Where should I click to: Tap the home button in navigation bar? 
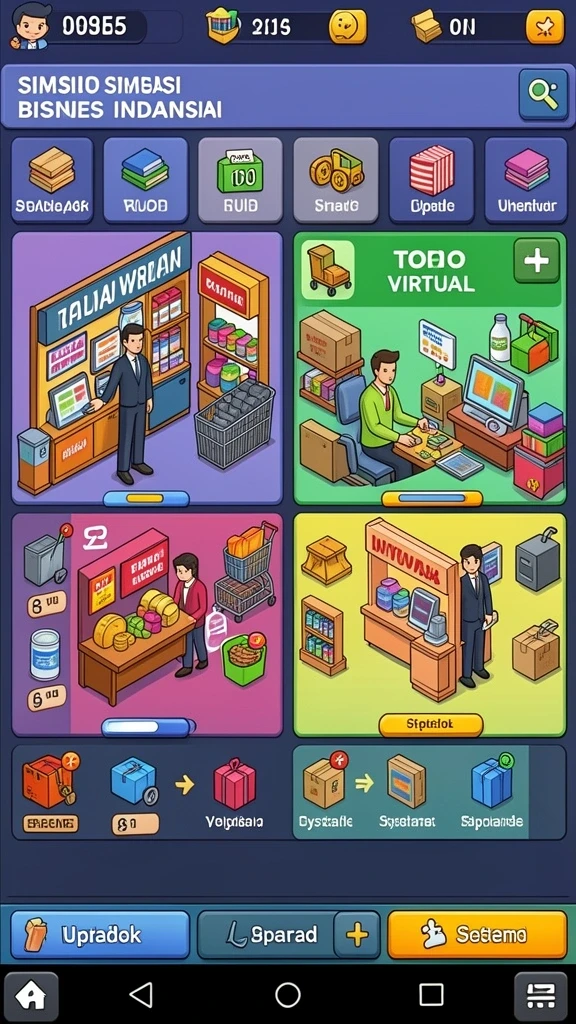31,996
